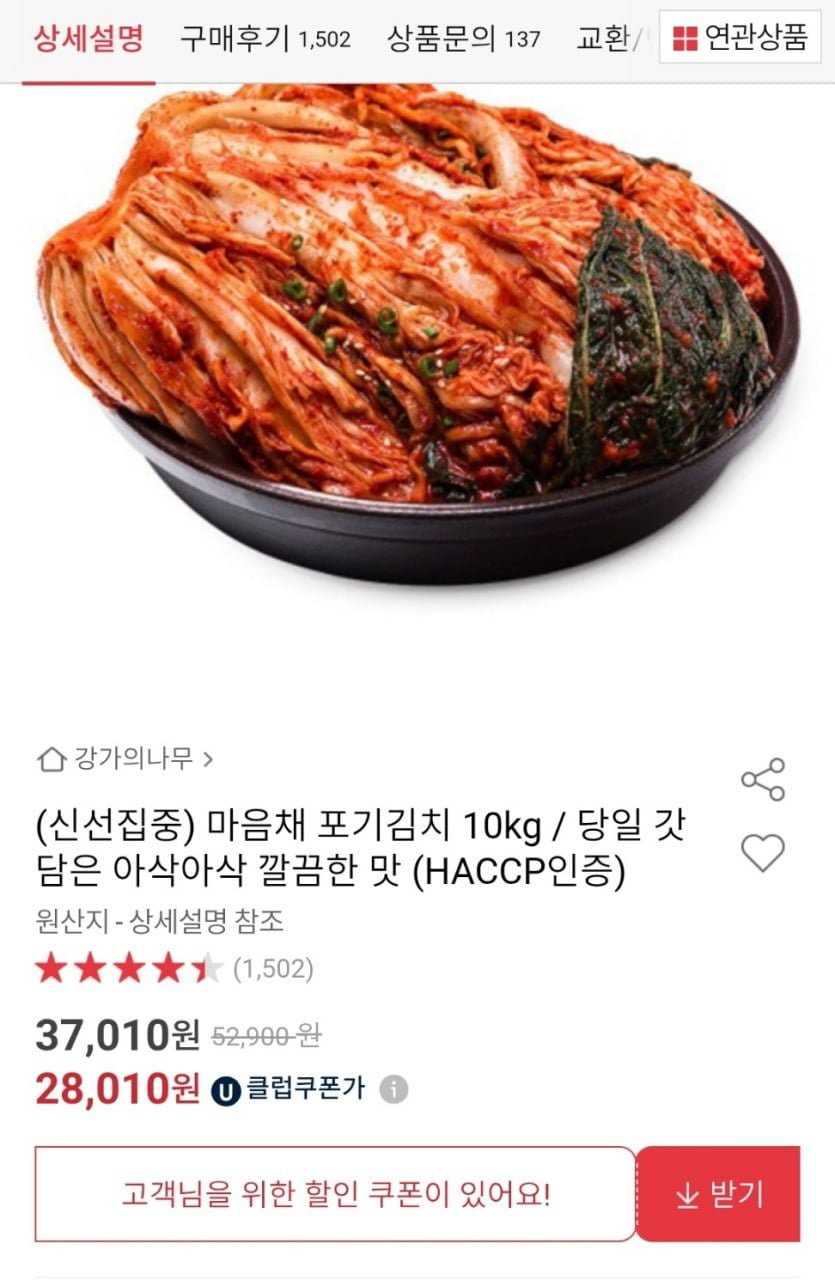The height and width of the screenshot is (1280, 835).
Task: Show 클럽쿠폰가 info details
Action: click(x=394, y=1089)
